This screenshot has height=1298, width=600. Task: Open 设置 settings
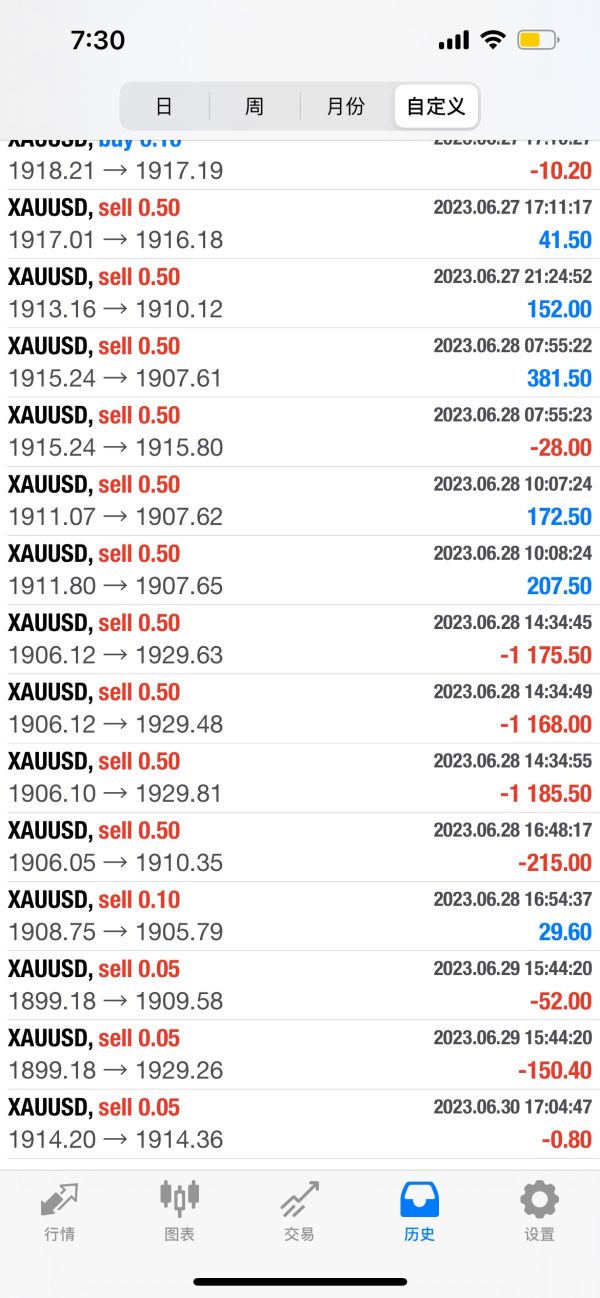pyautogui.click(x=539, y=1210)
